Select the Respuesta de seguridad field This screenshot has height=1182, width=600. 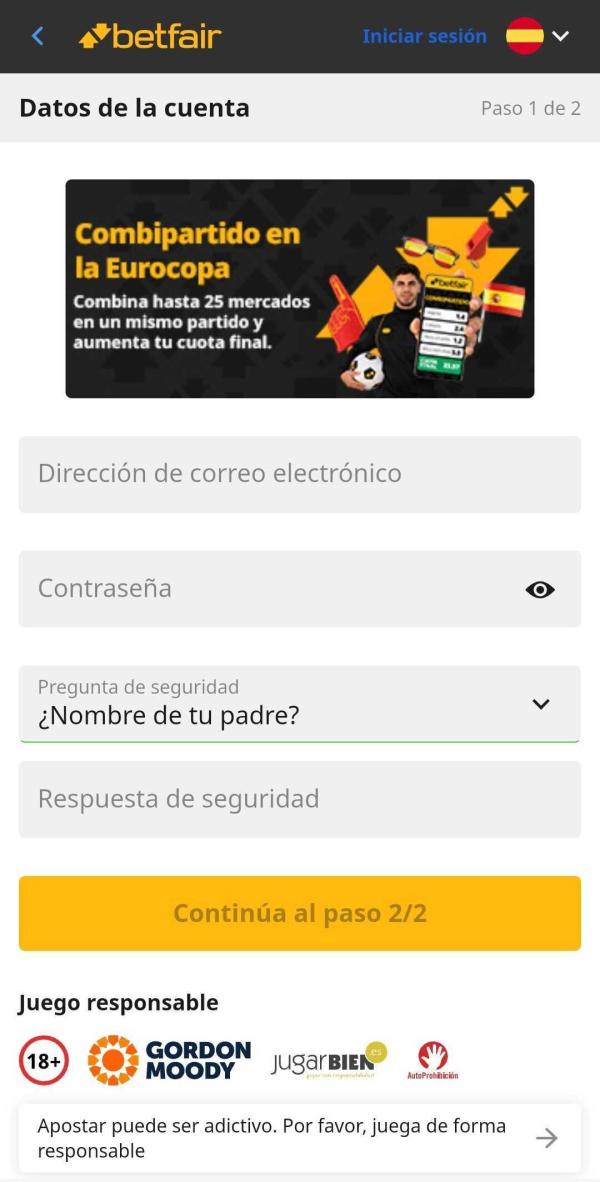click(x=299, y=799)
